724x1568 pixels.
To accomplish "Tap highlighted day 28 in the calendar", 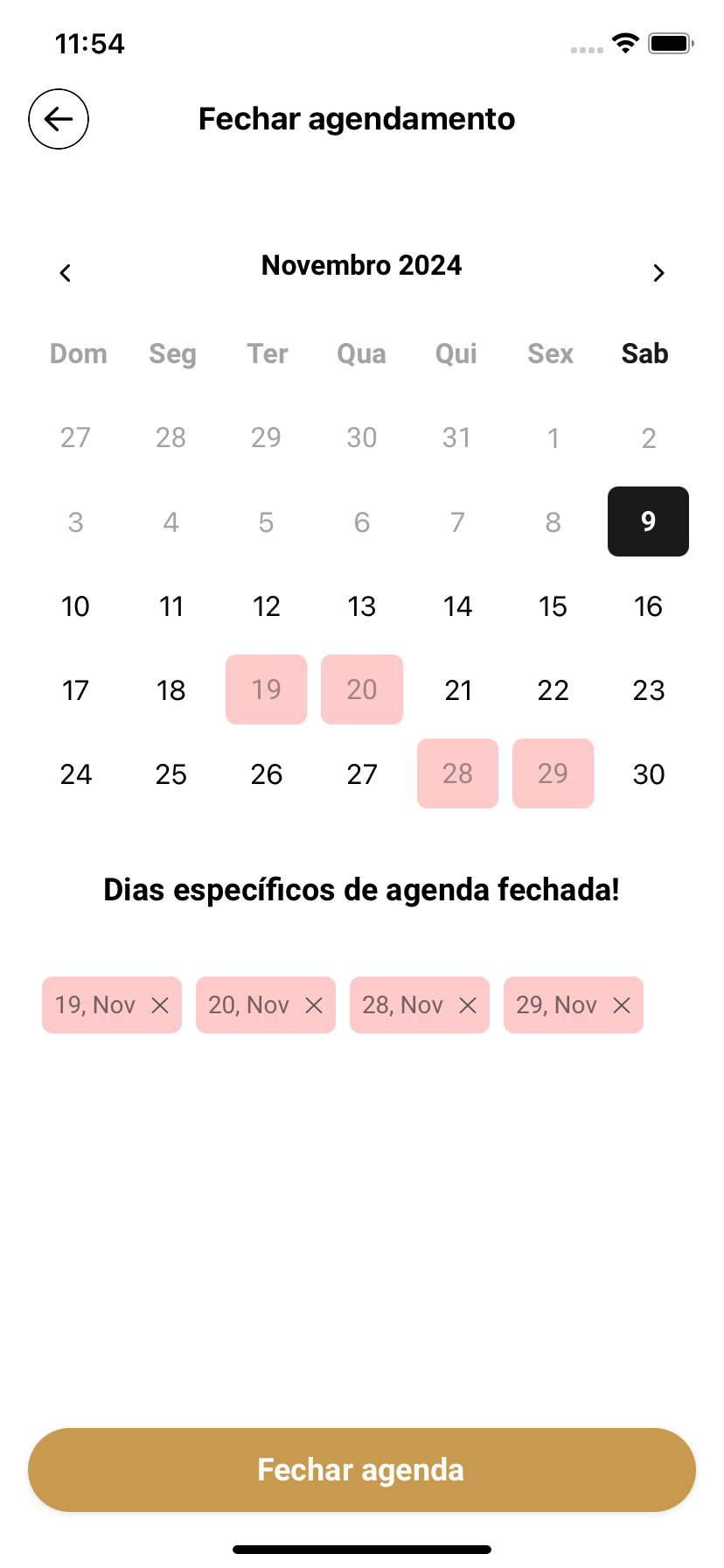I will click(457, 773).
